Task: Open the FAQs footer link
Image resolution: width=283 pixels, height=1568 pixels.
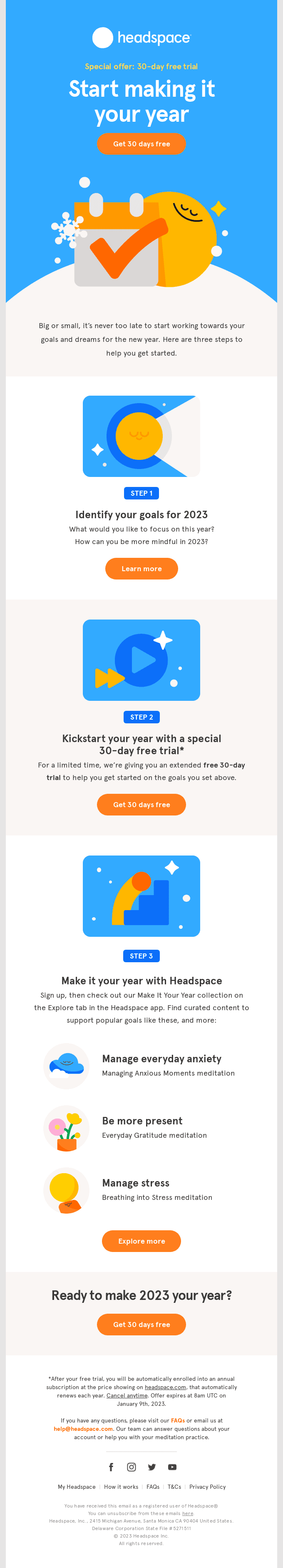Action: coord(153,1486)
